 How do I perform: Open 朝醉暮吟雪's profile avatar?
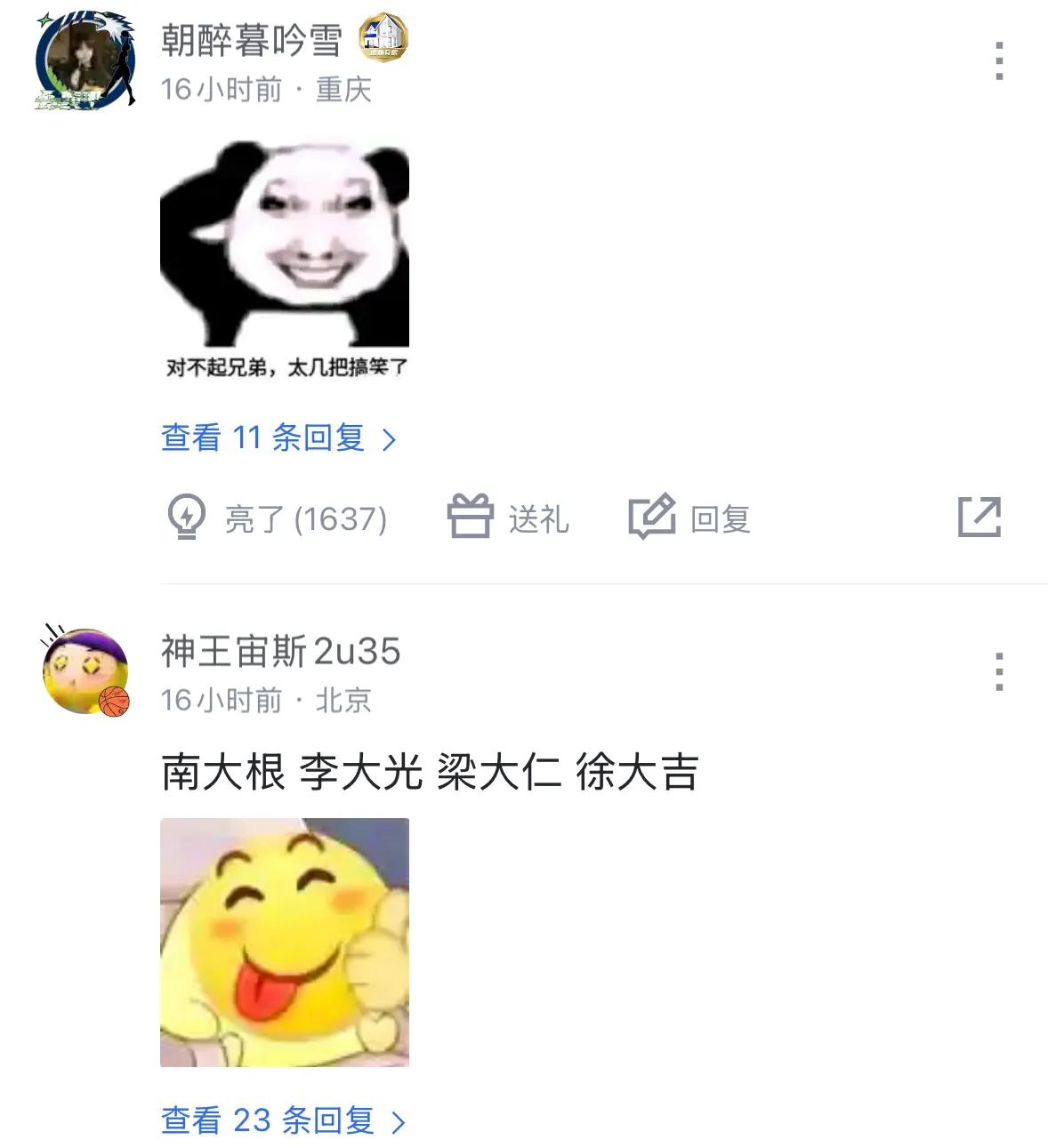(x=85, y=60)
